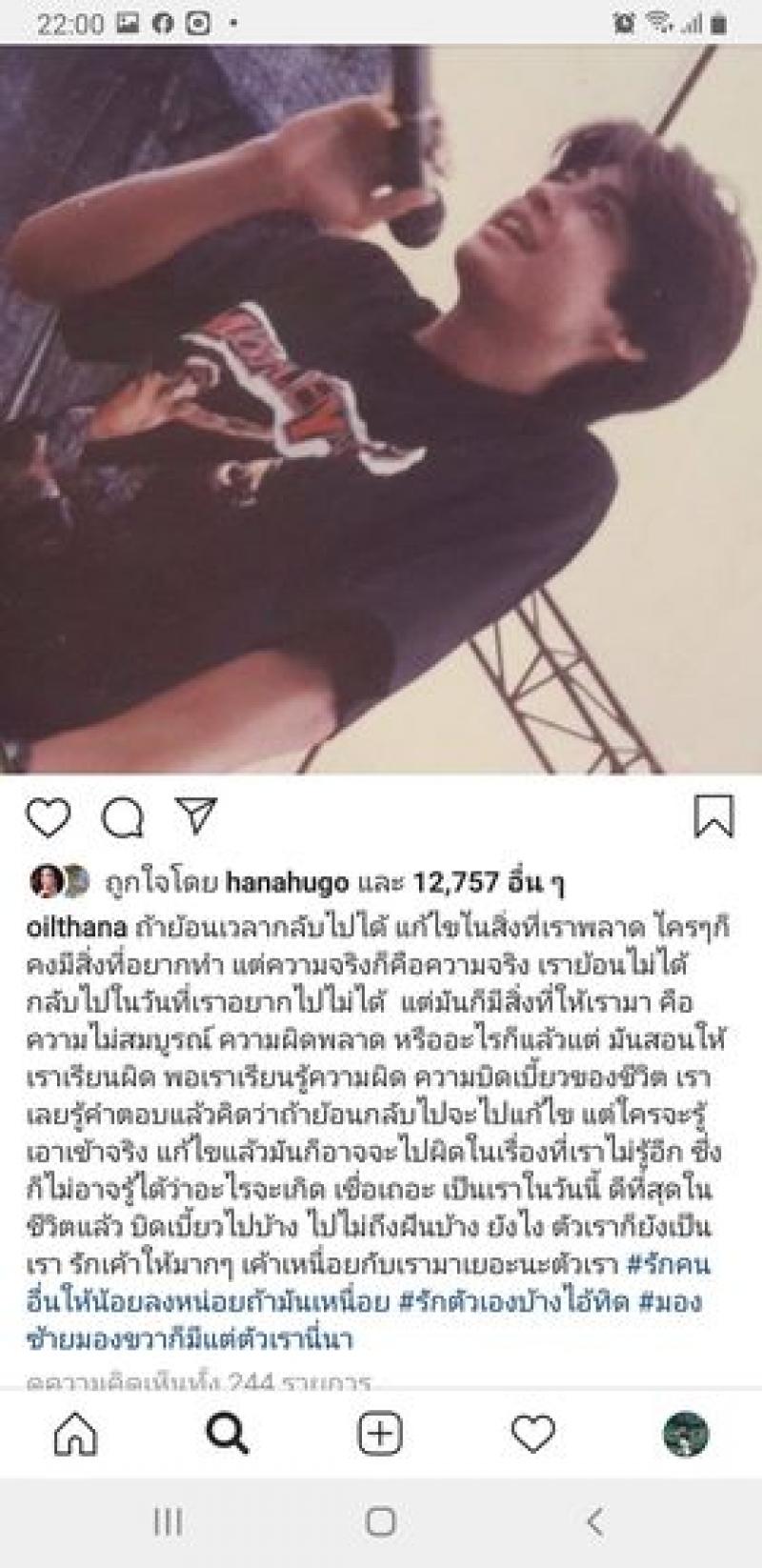The height and width of the screenshot is (1568, 762).
Task: Share the post via the paper plane icon
Action: tap(196, 817)
